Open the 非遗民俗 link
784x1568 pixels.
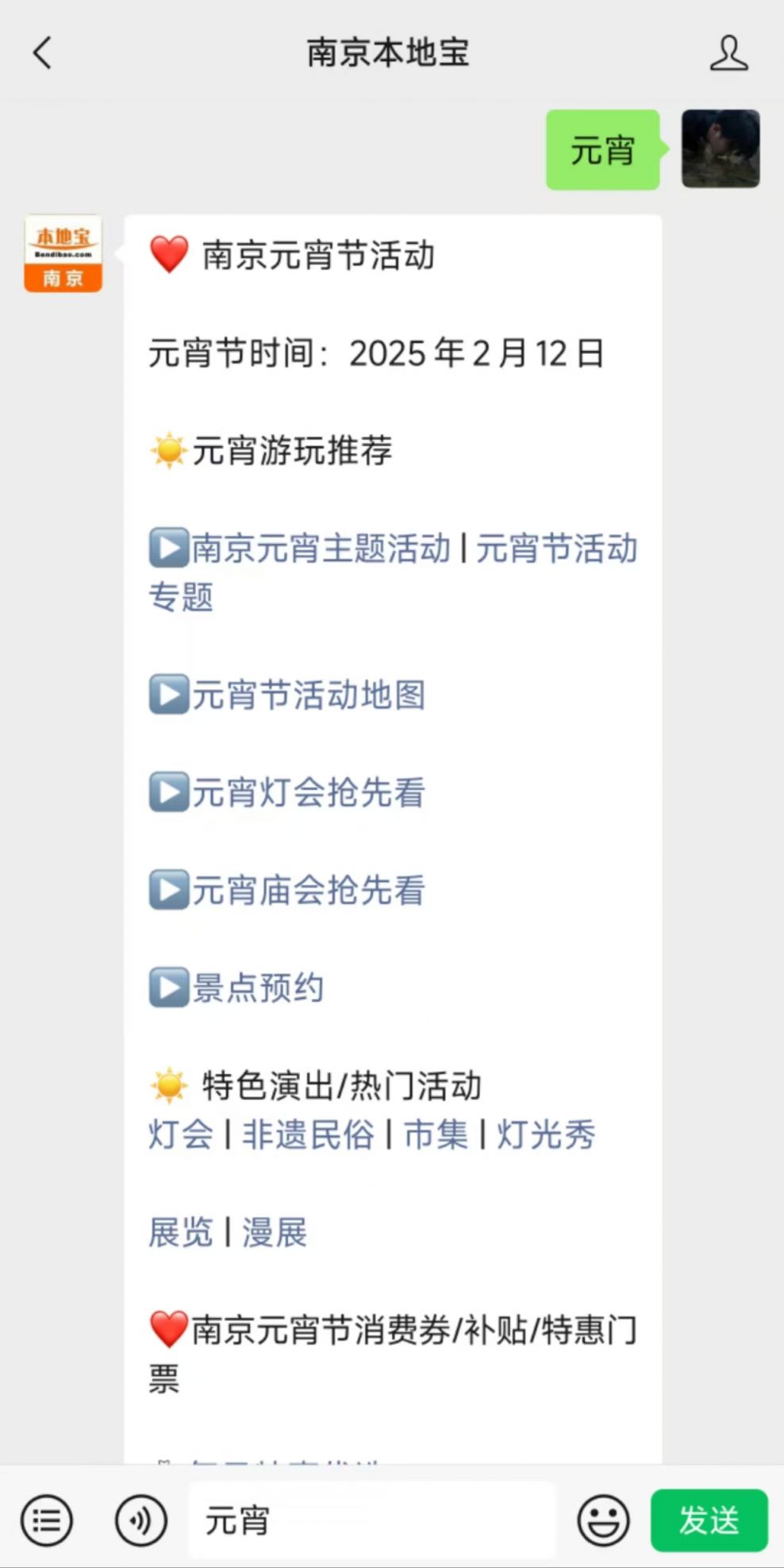(x=308, y=1135)
